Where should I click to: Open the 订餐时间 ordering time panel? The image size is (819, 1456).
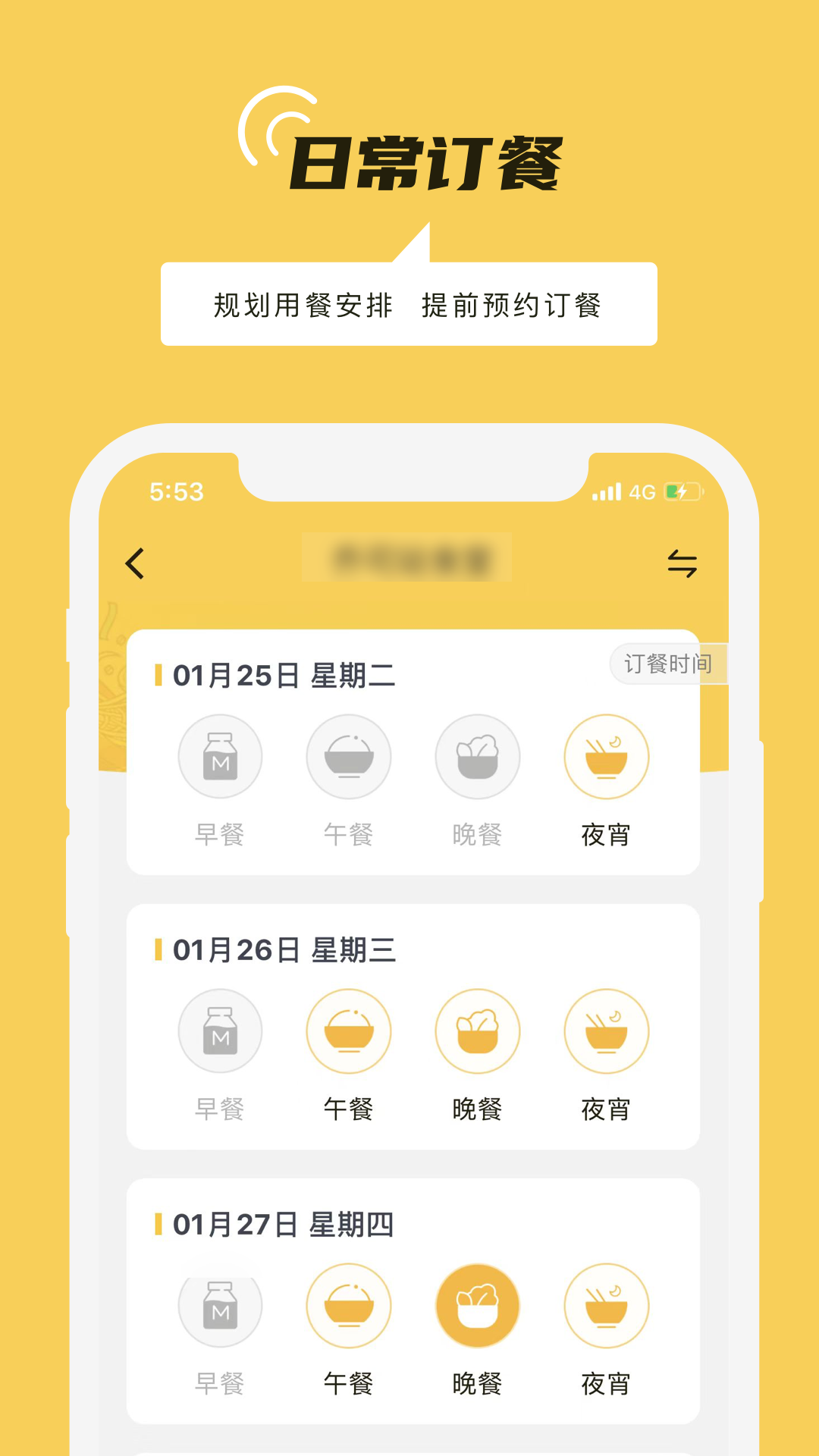668,662
